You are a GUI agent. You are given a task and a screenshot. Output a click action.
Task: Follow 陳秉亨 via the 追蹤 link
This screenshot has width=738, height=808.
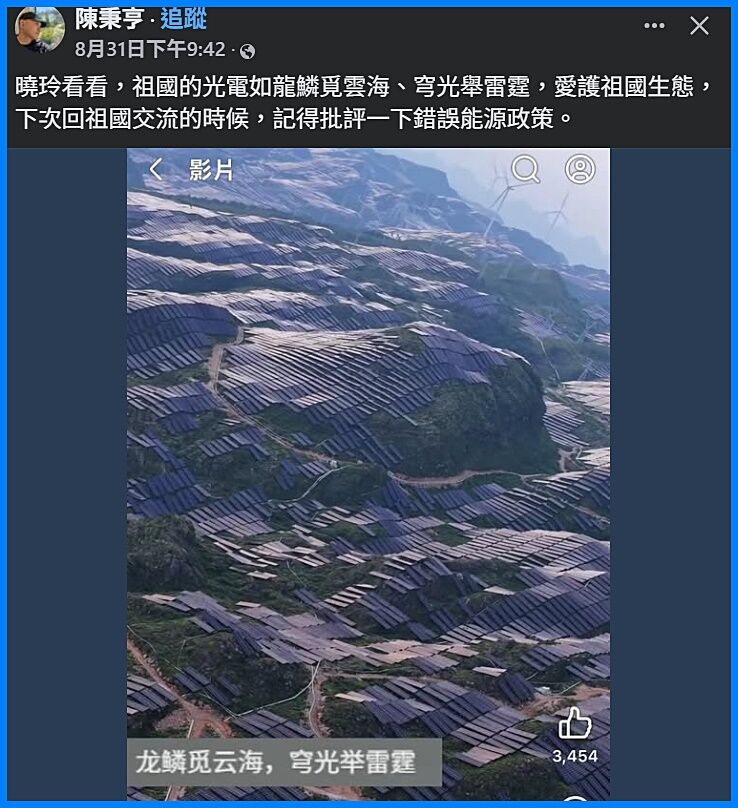coord(184,20)
